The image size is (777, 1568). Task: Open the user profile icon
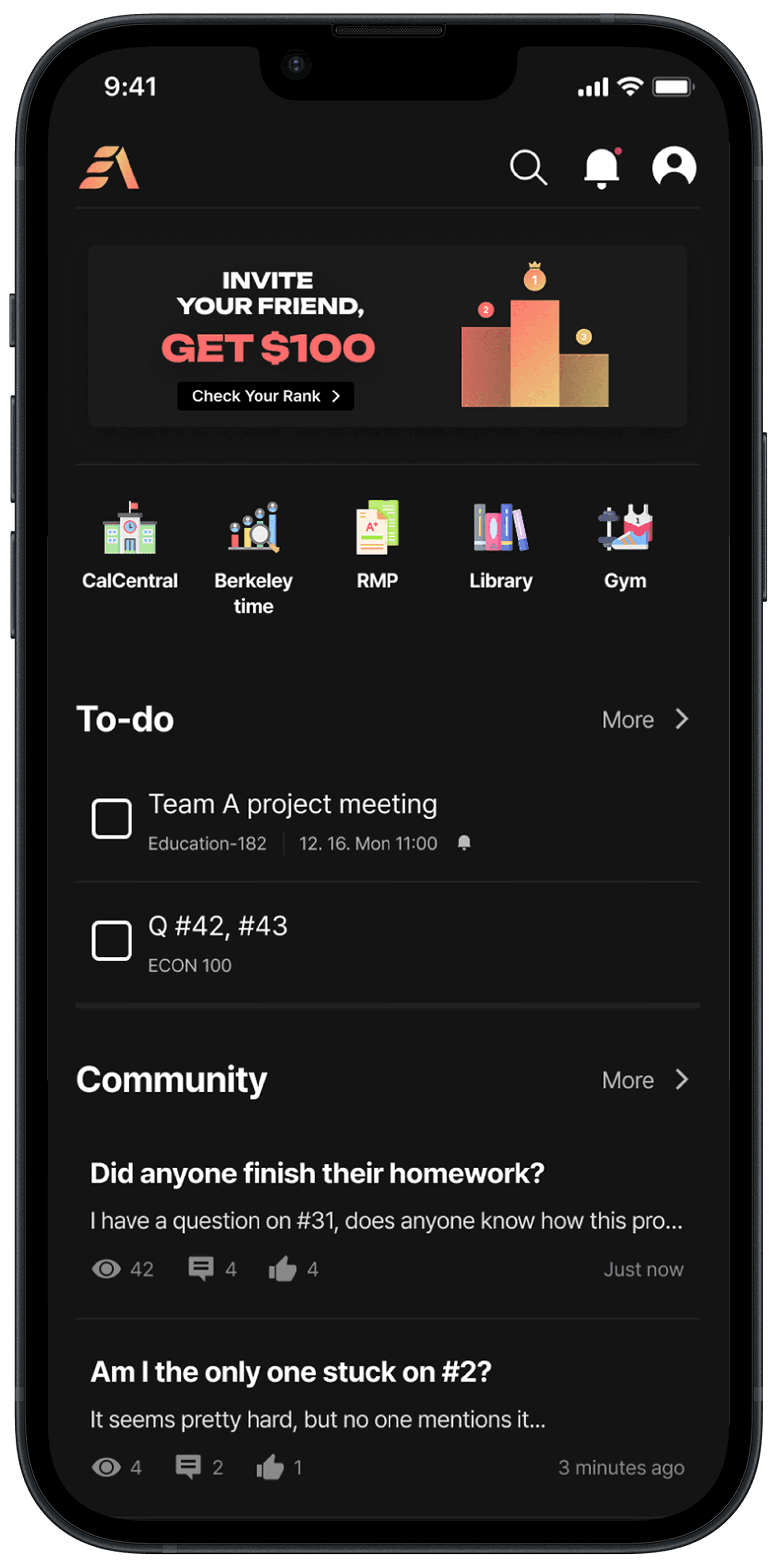pos(673,166)
